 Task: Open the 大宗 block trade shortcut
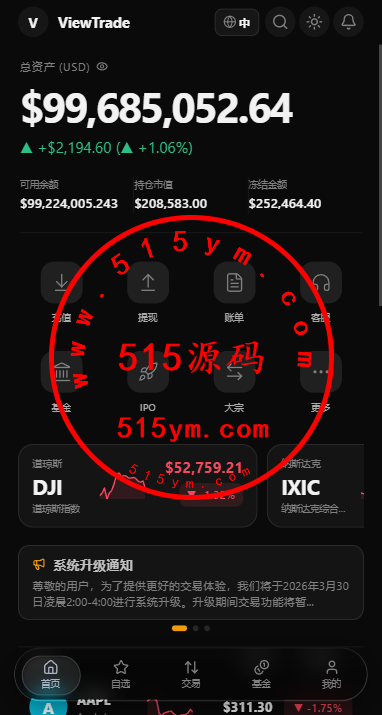(234, 382)
